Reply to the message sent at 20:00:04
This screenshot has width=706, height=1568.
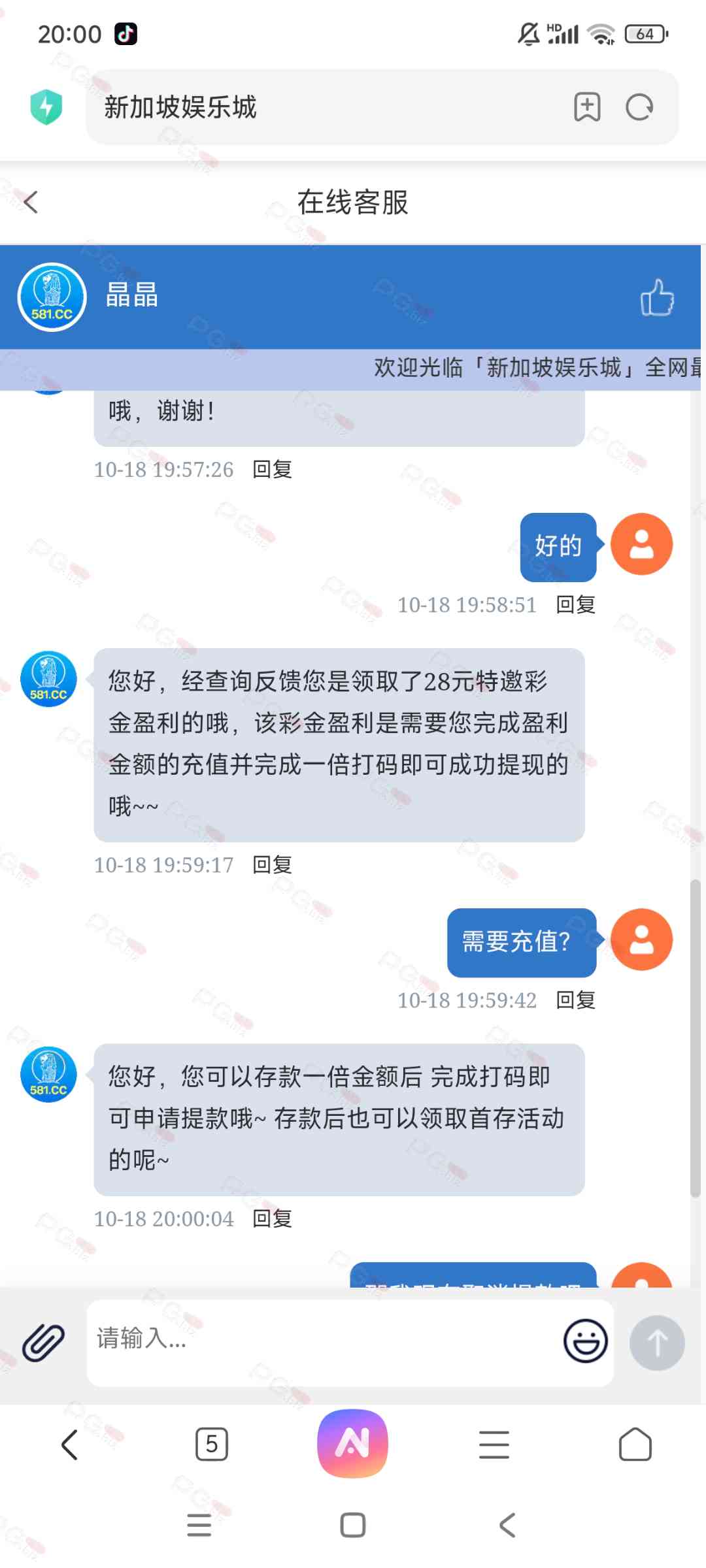click(x=272, y=1218)
